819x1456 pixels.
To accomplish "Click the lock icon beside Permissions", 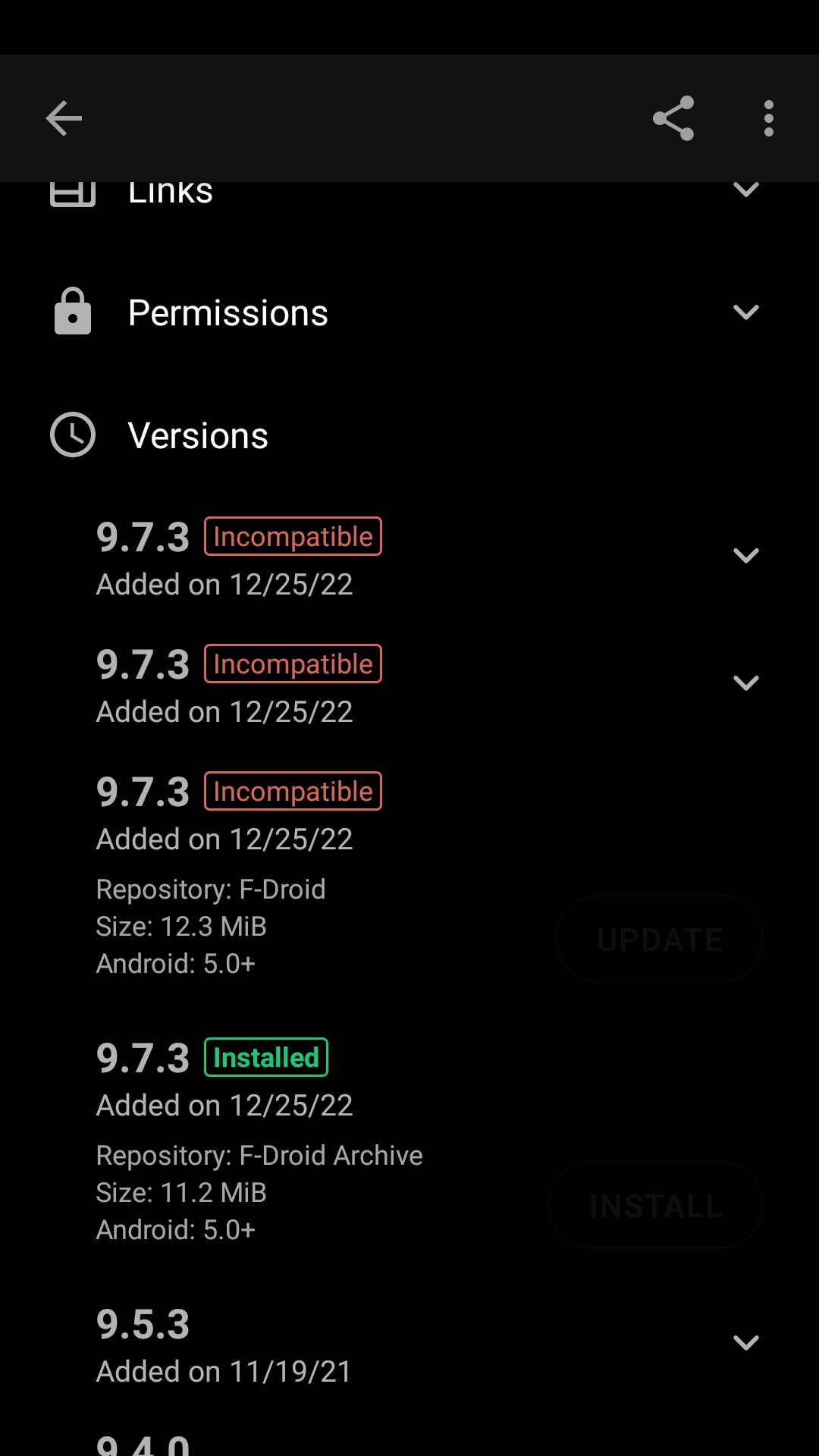I will click(x=72, y=312).
